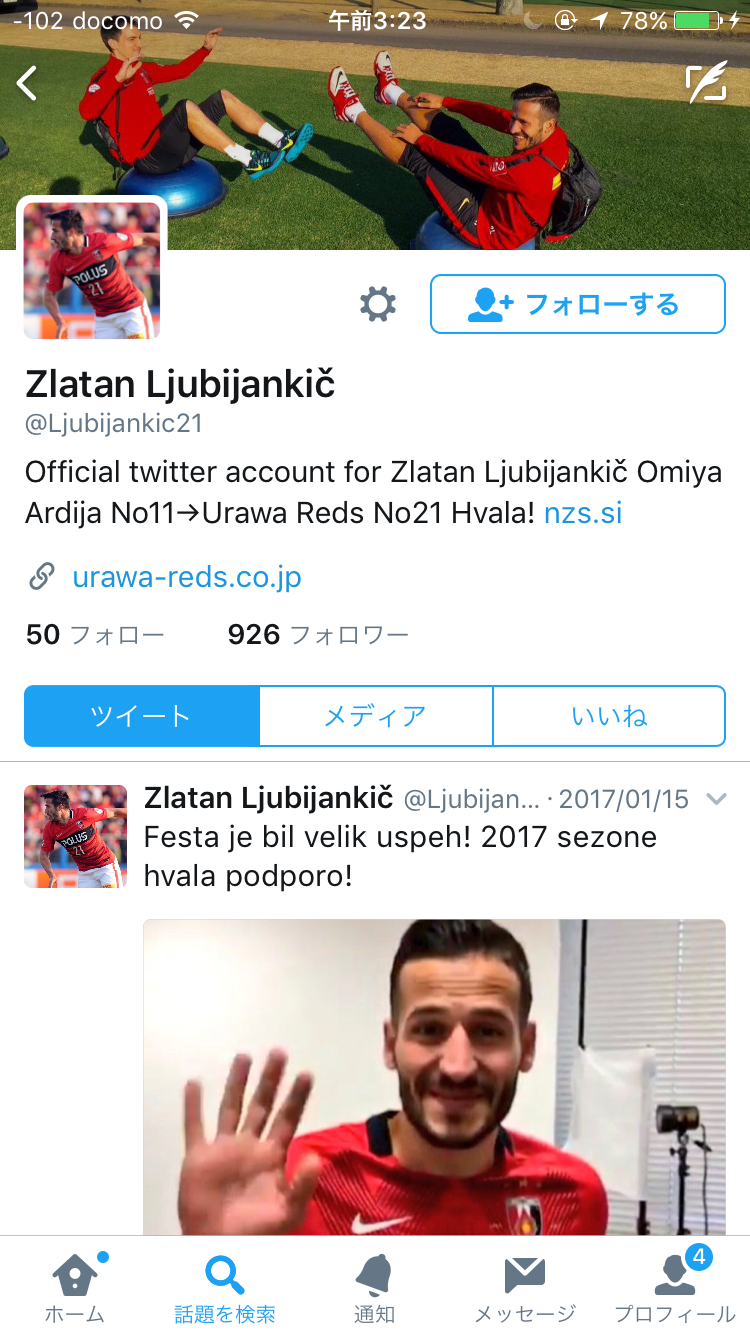View the 50 フォロー following list
Screen dimensions: 750x1334
(x=95, y=634)
